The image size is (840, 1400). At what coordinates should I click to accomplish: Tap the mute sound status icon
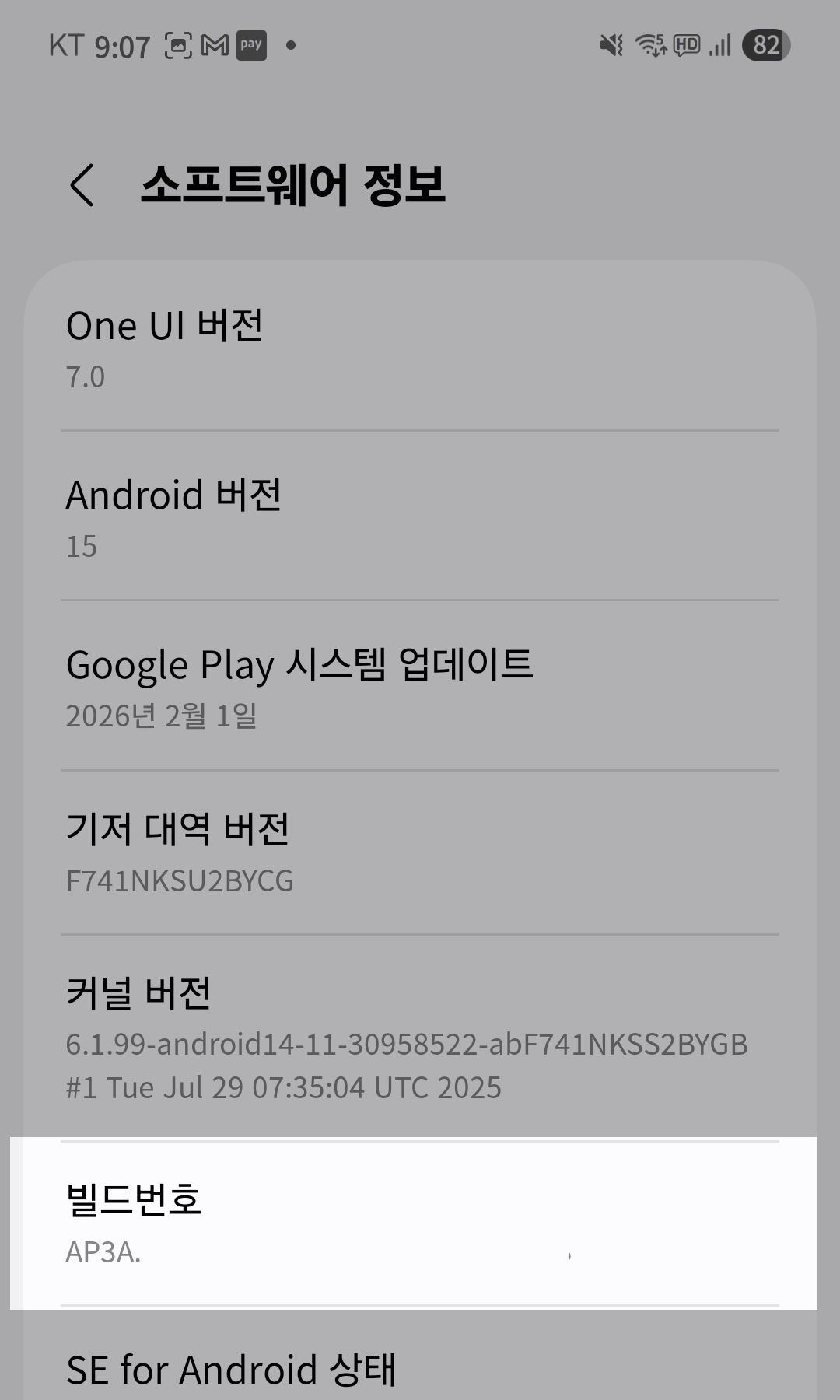pos(611,45)
